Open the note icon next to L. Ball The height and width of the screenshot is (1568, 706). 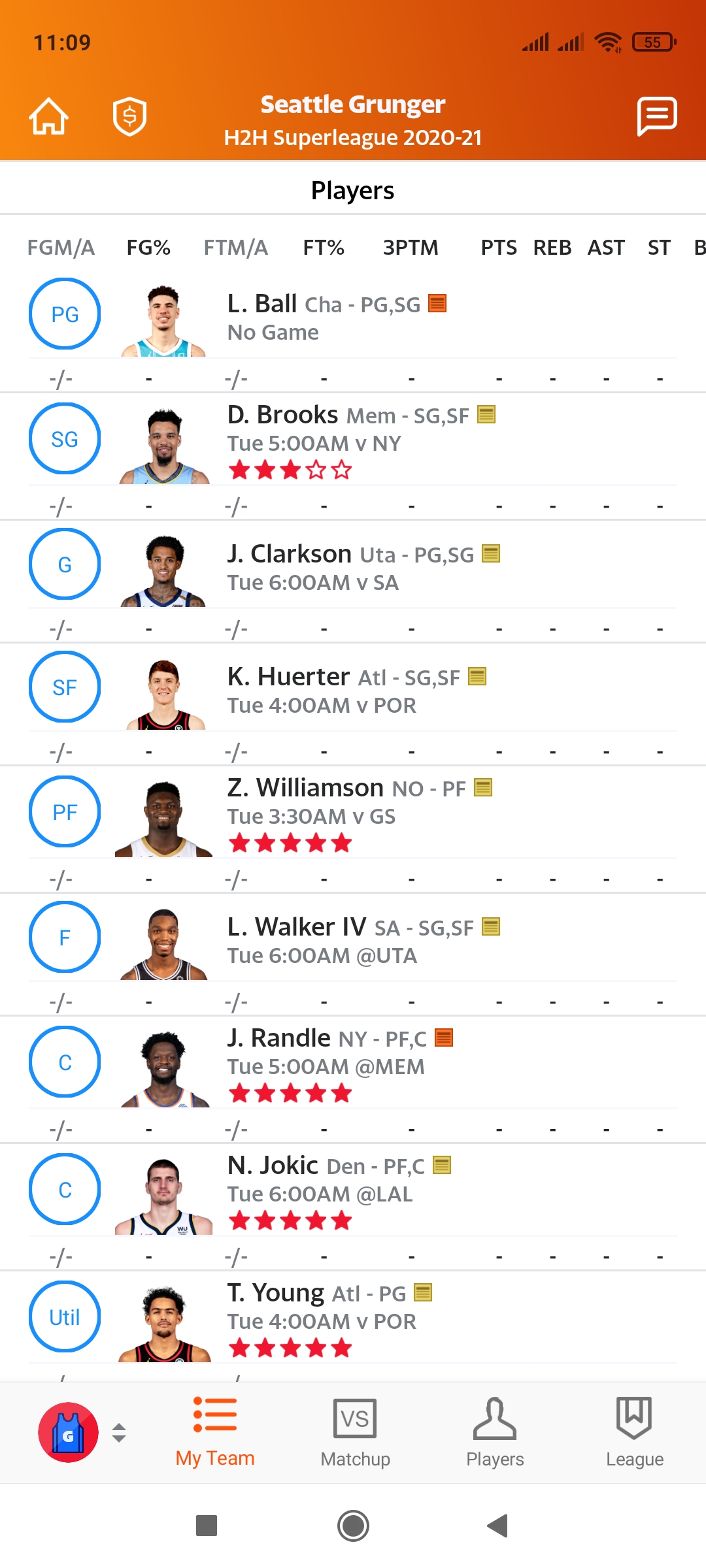pos(437,304)
